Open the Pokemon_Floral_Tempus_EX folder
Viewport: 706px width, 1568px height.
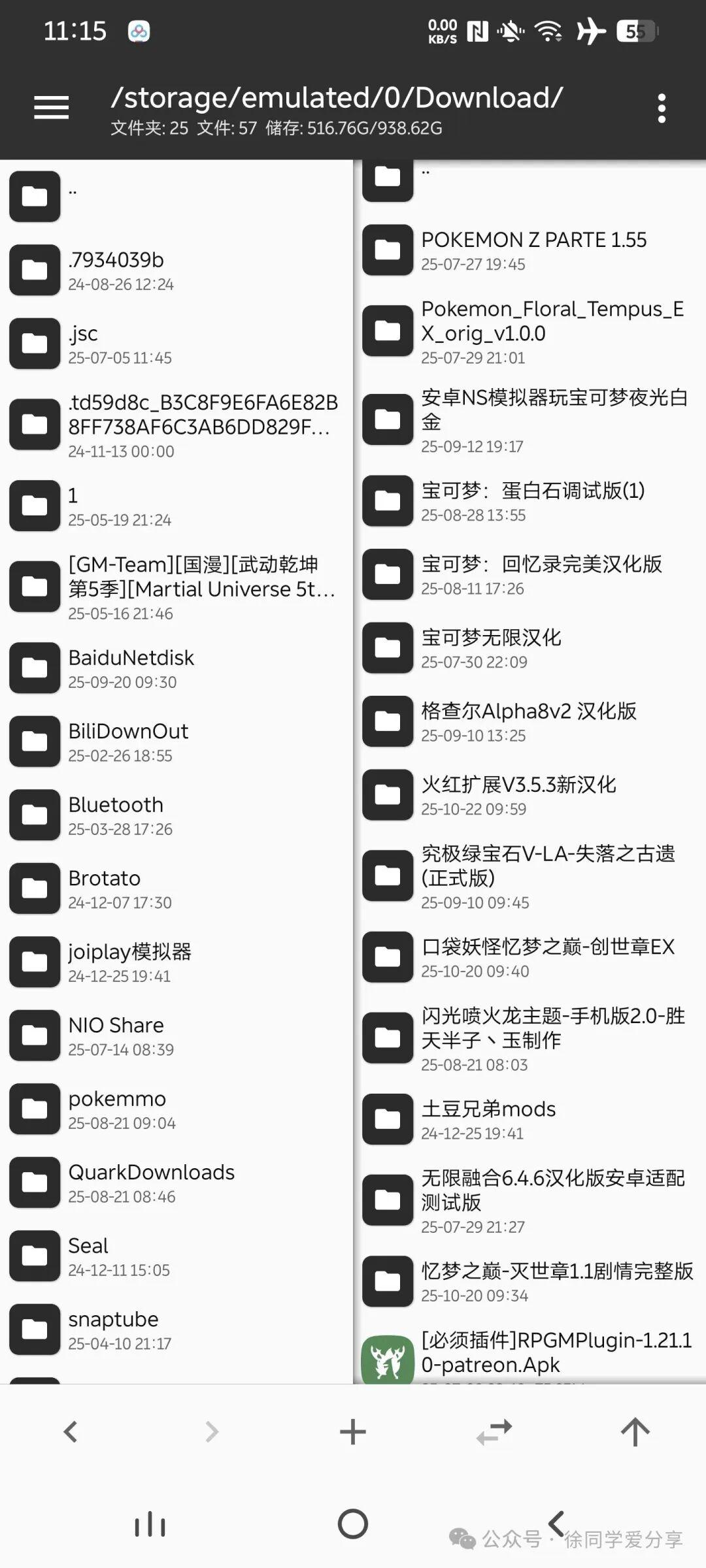coord(552,331)
